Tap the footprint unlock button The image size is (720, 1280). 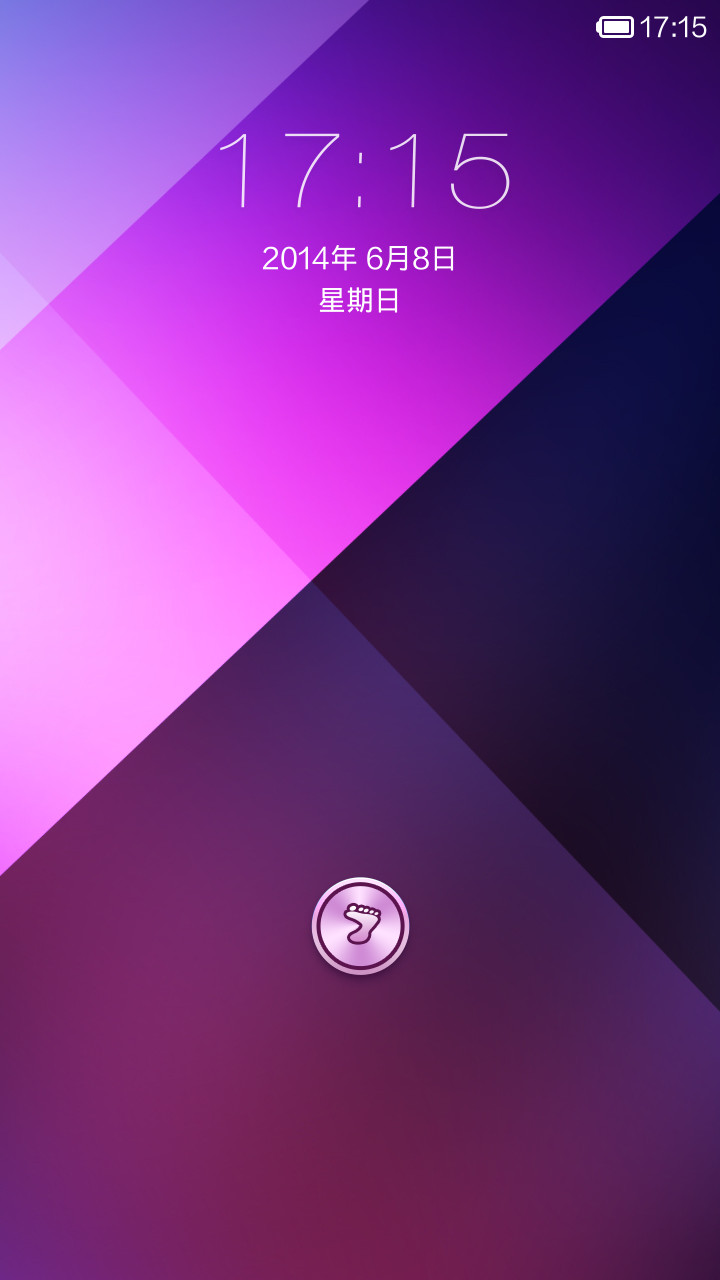pos(360,926)
